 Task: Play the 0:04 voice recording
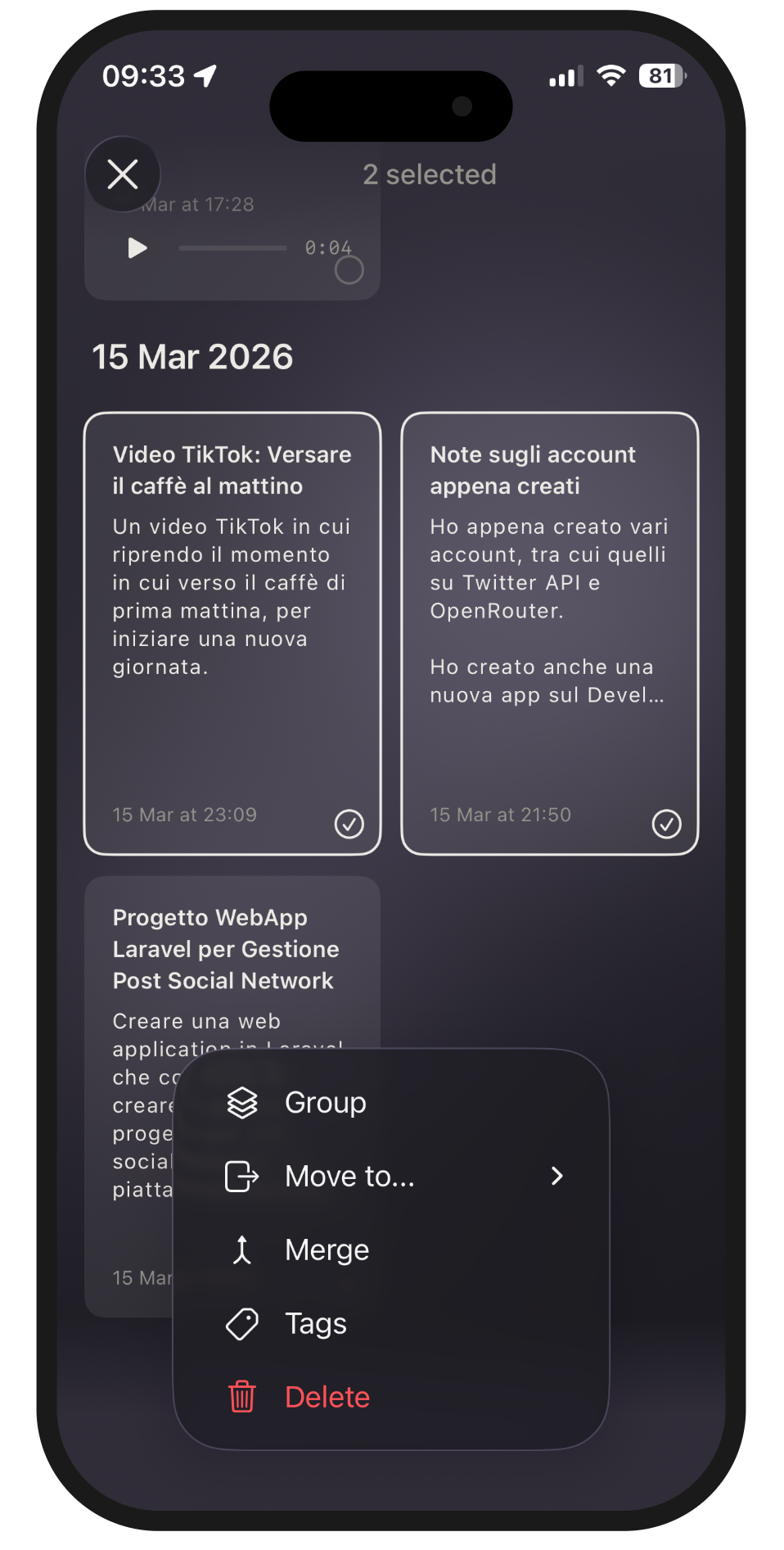pyautogui.click(x=137, y=248)
